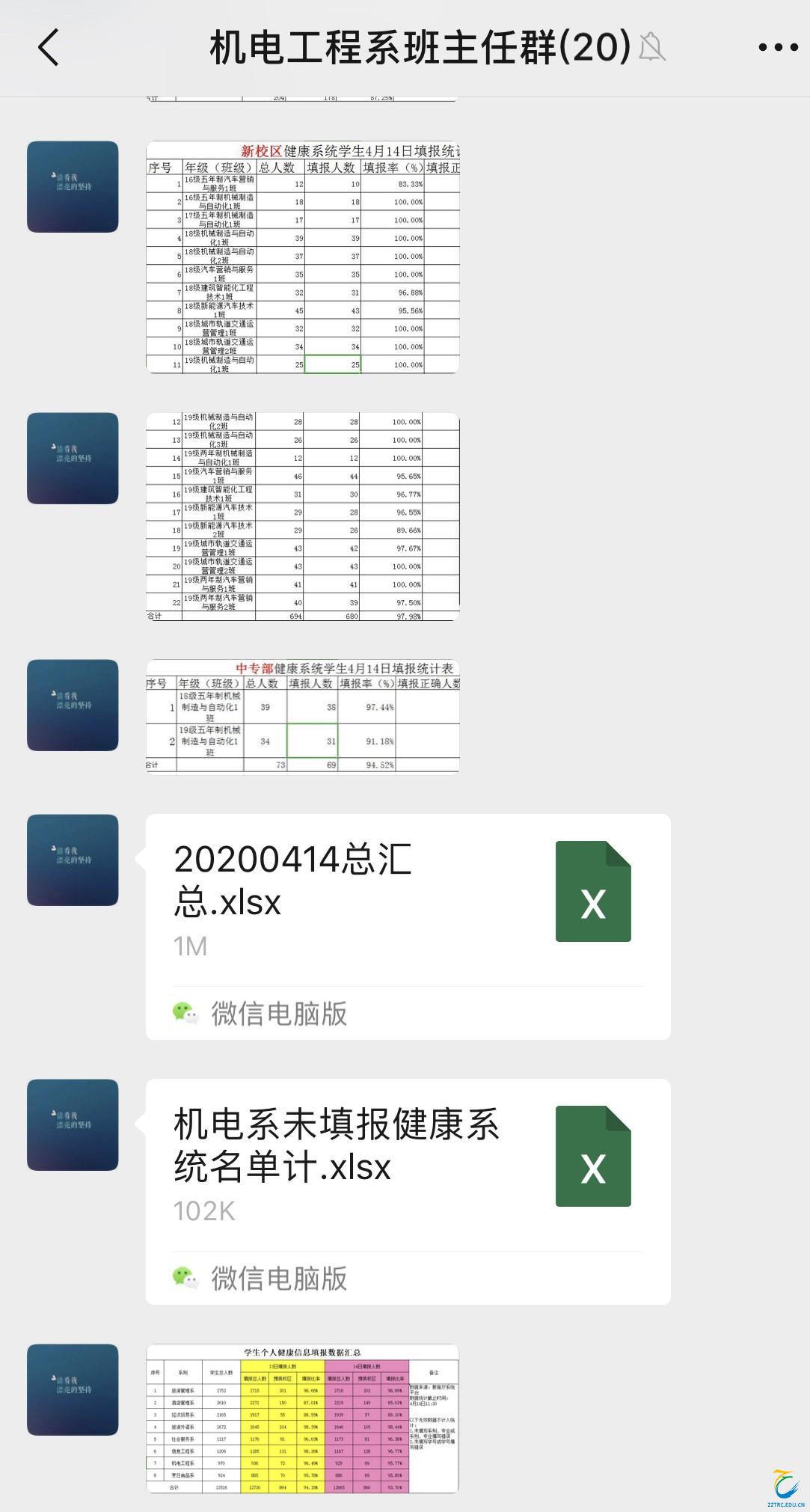View the 学生个人健康信息填报数据汇总 image
810x1512 pixels.
coord(302,1418)
